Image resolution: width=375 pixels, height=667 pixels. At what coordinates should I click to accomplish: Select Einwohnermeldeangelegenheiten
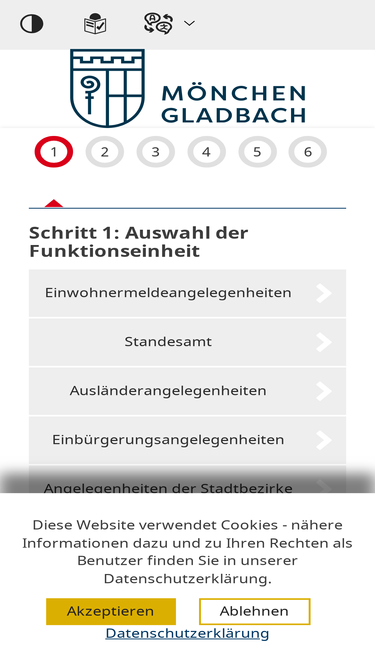coord(188,293)
